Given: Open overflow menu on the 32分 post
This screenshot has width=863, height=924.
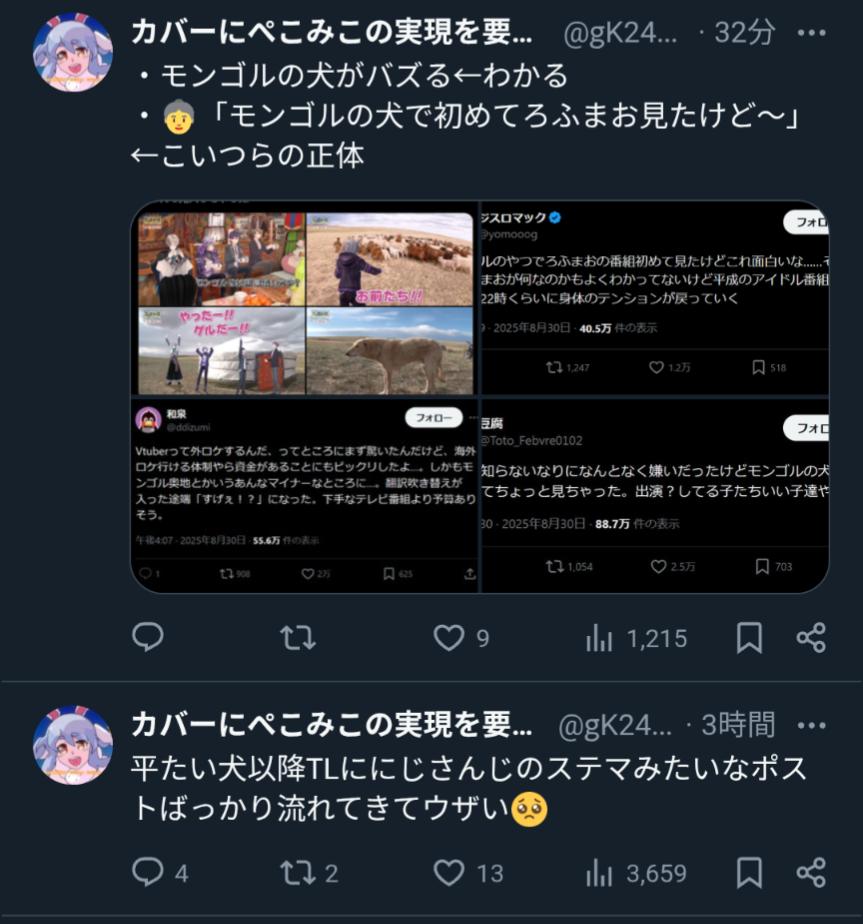Looking at the screenshot, I should (x=811, y=32).
